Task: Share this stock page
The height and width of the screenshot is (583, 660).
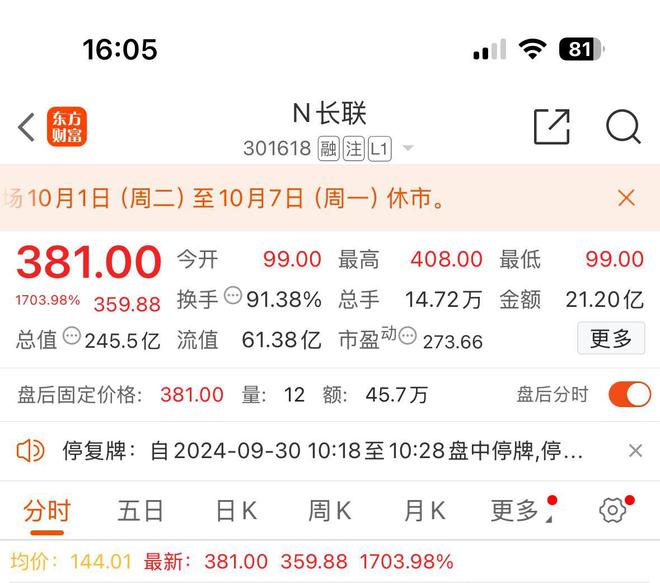Action: (551, 127)
